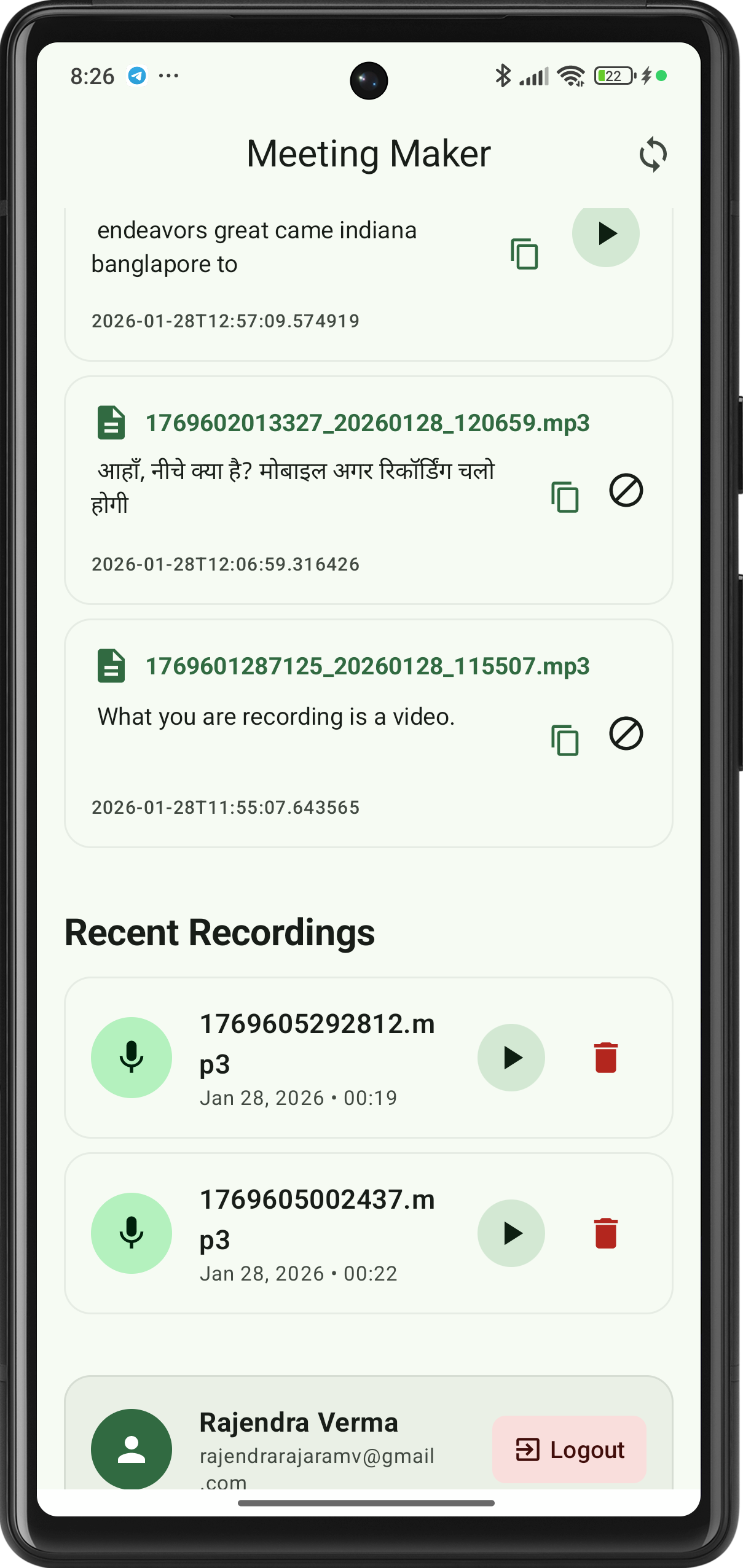Play recording 1769605002437.mp3

(511, 1233)
